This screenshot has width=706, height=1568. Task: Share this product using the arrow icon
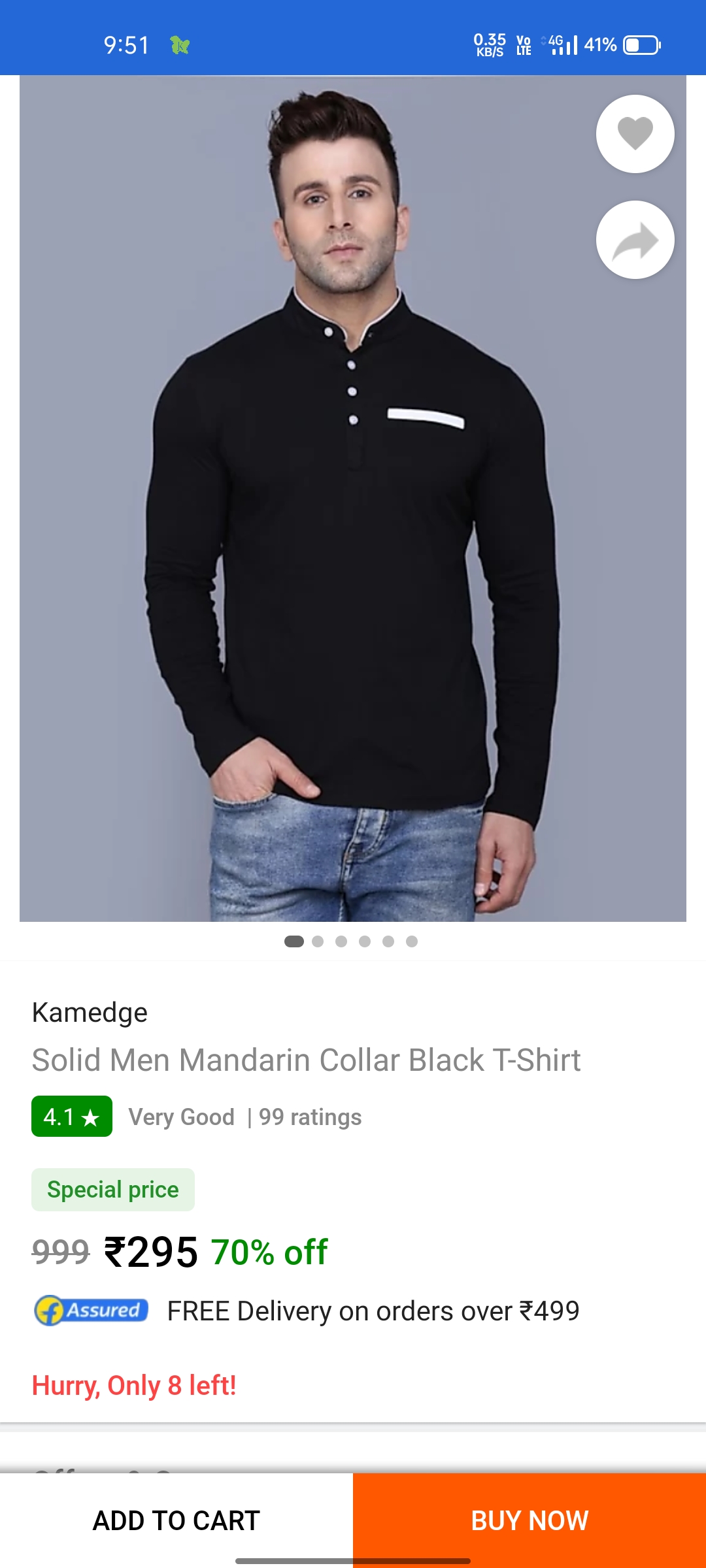pyautogui.click(x=635, y=240)
